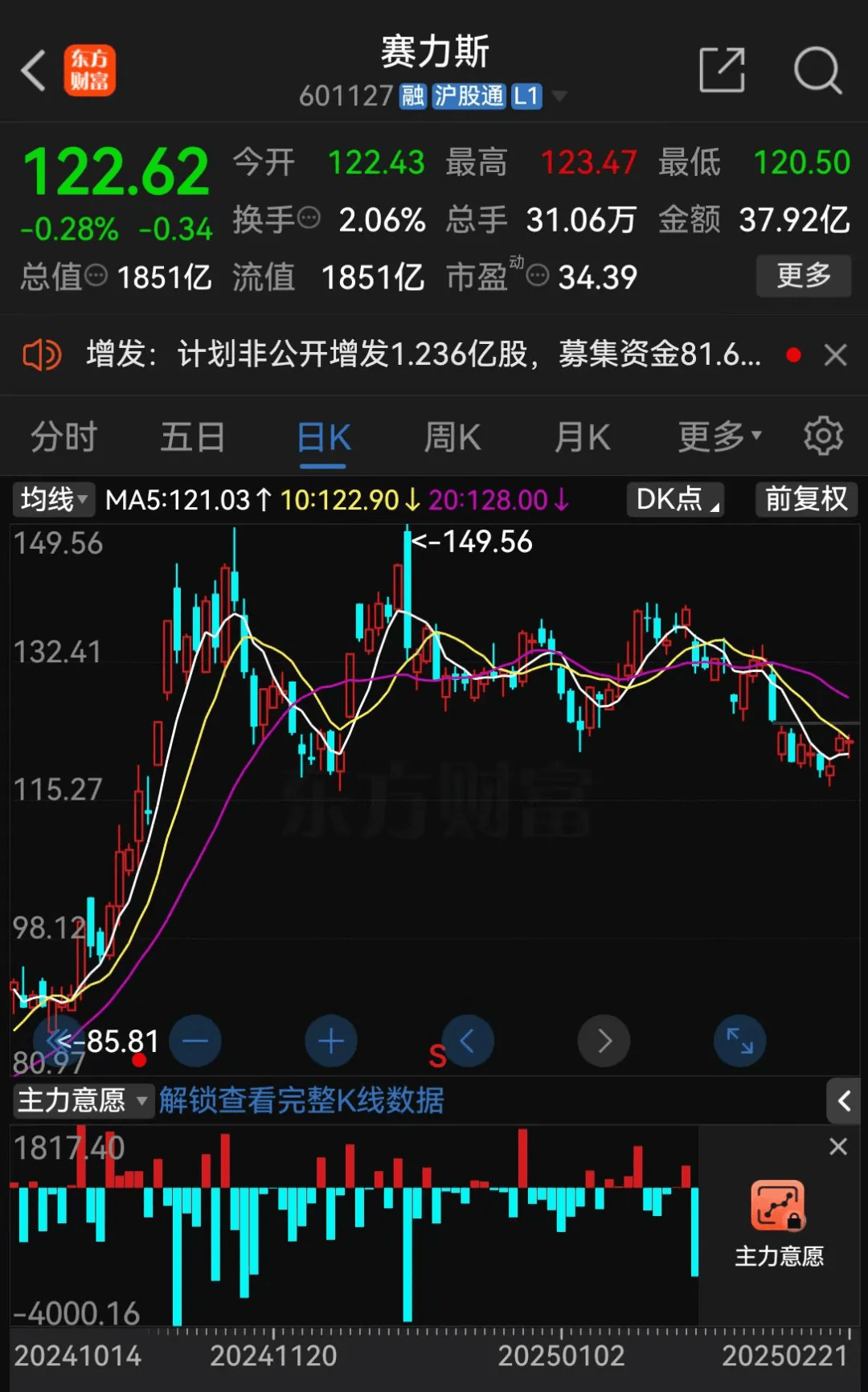868x1392 pixels.
Task: Expand chart to fullscreen view
Action: coord(739,1040)
